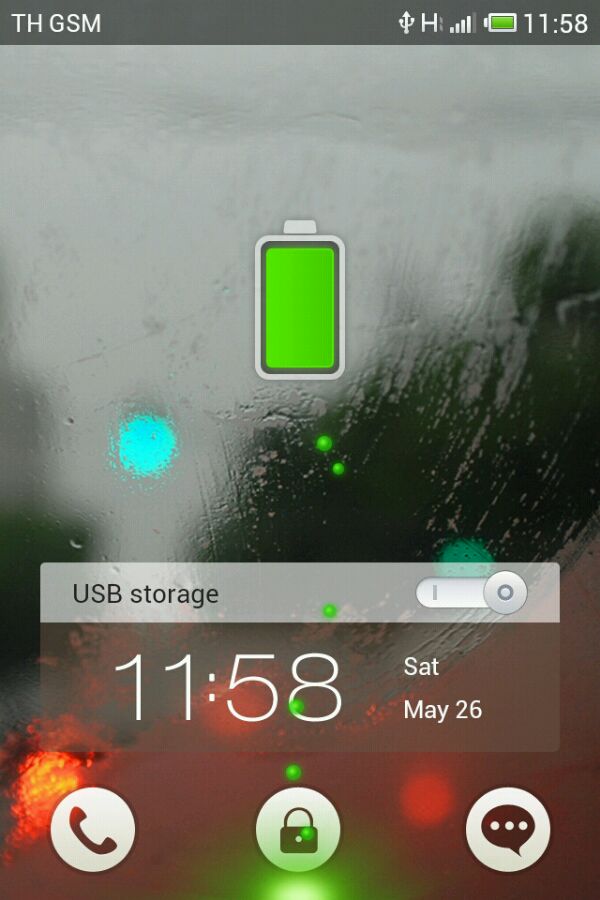Screen dimensions: 600x900
Task: Toggle the USB storage switch
Action: pos(471,593)
